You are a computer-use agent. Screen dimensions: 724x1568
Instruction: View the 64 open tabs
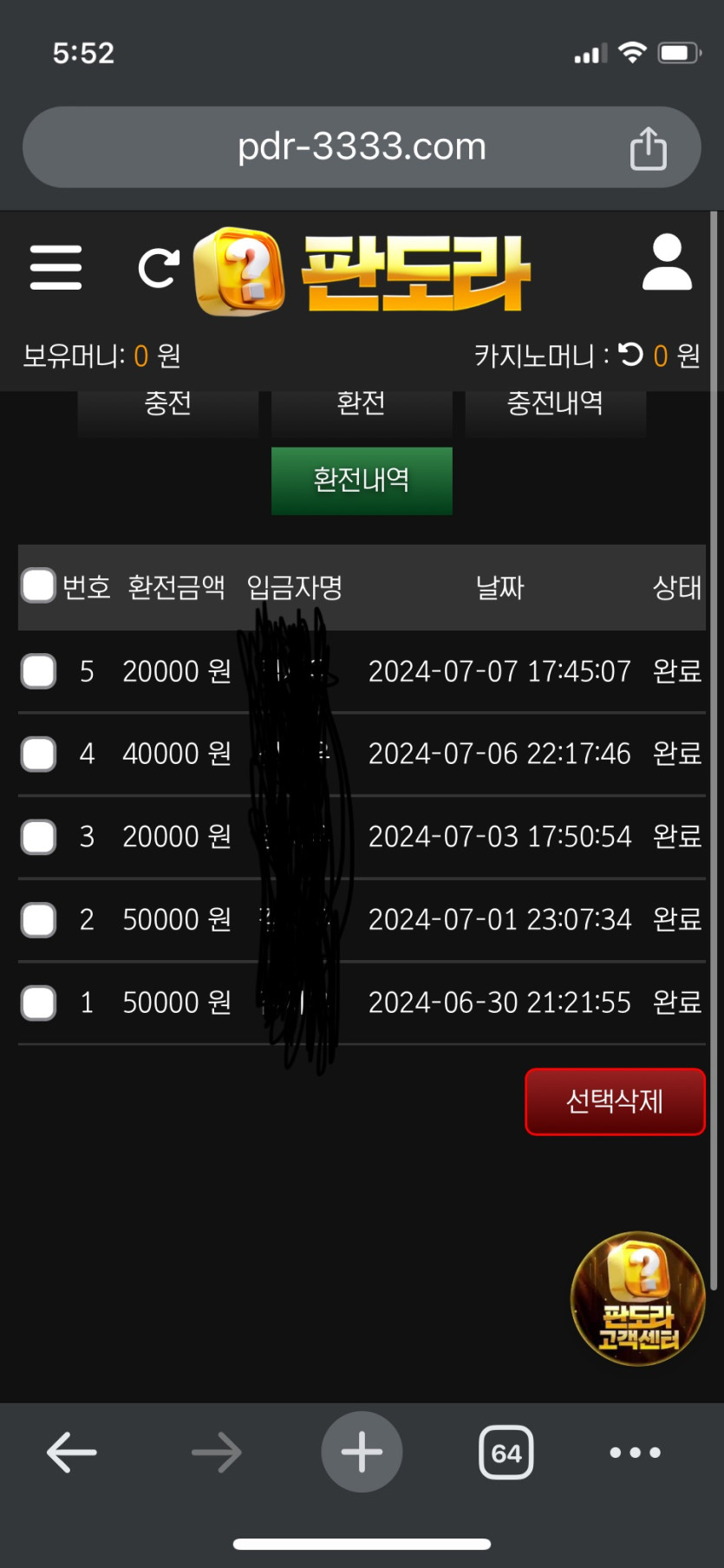coord(505,1452)
